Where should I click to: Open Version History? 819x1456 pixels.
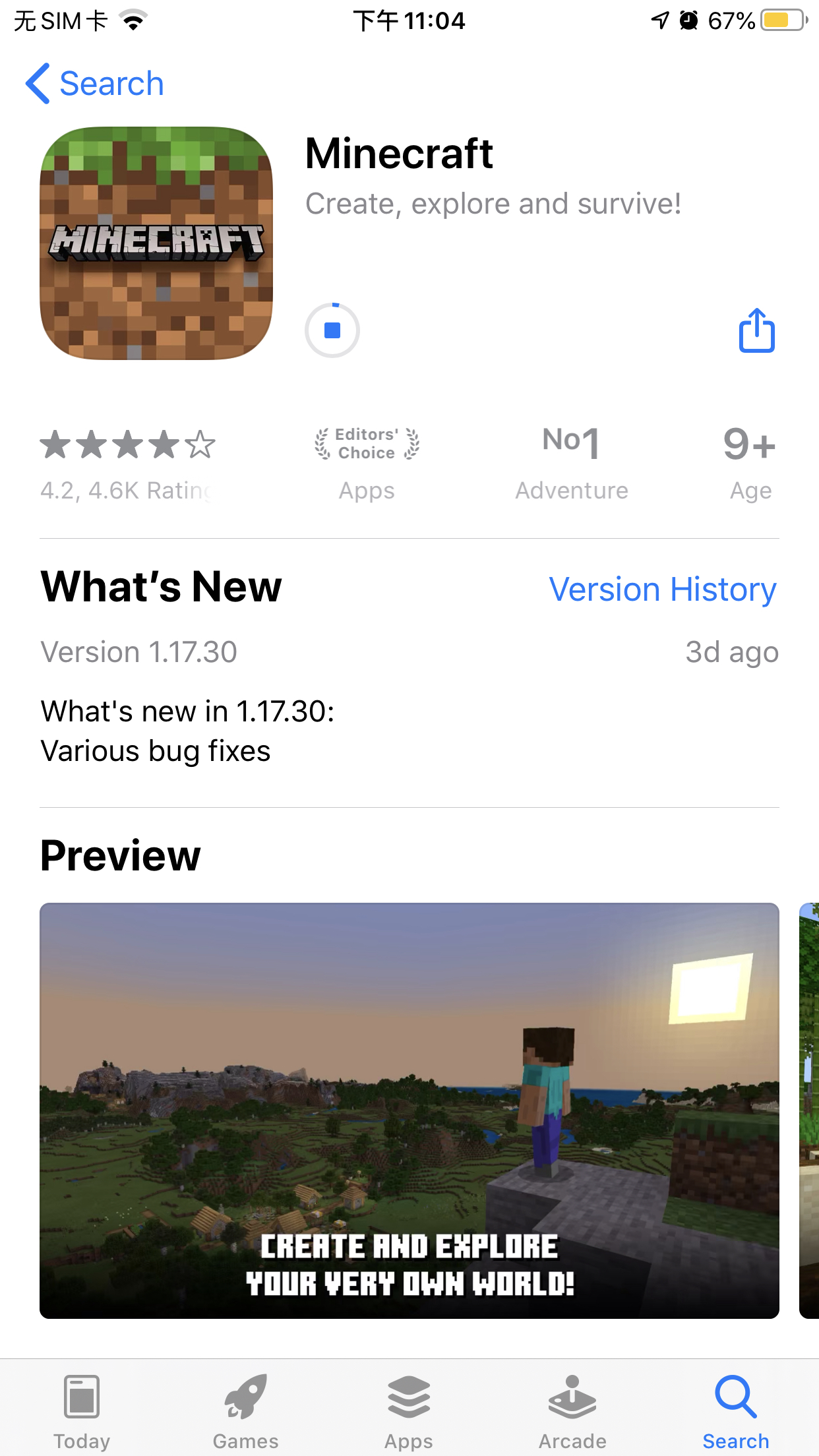[x=662, y=589]
